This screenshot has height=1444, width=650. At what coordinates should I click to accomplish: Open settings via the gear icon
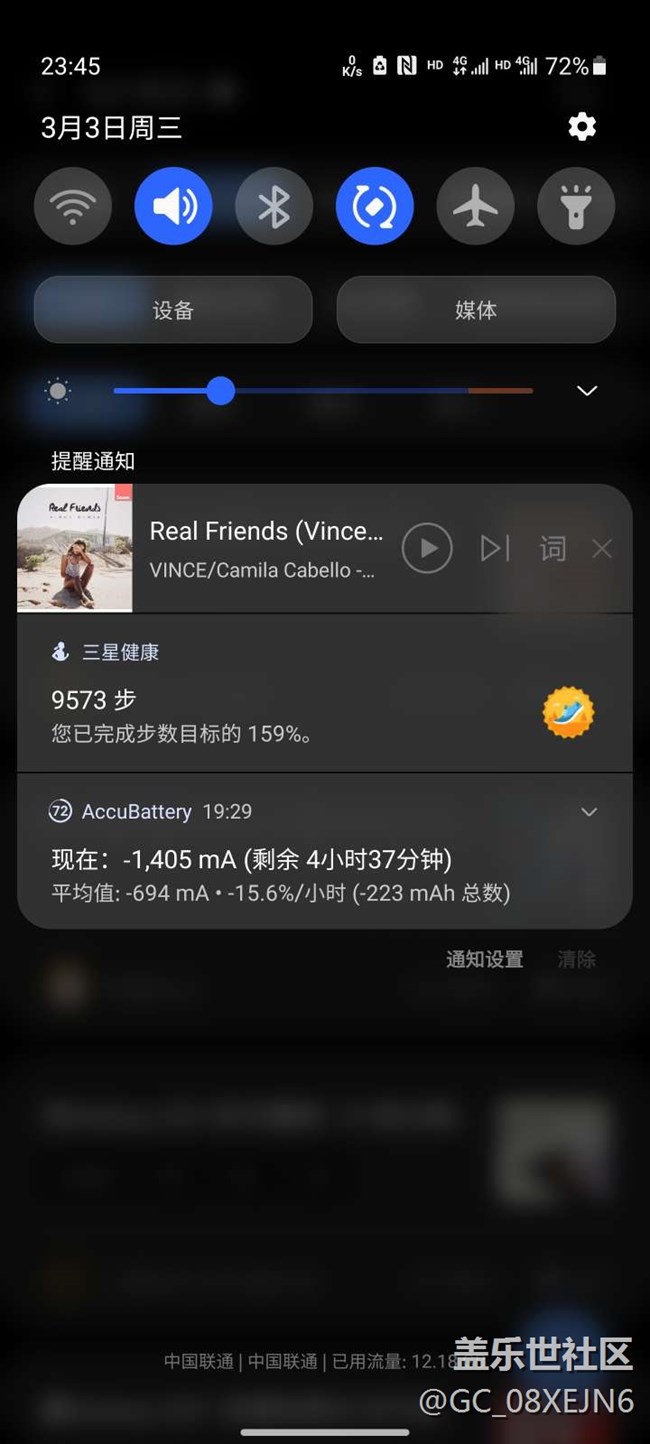pos(582,127)
